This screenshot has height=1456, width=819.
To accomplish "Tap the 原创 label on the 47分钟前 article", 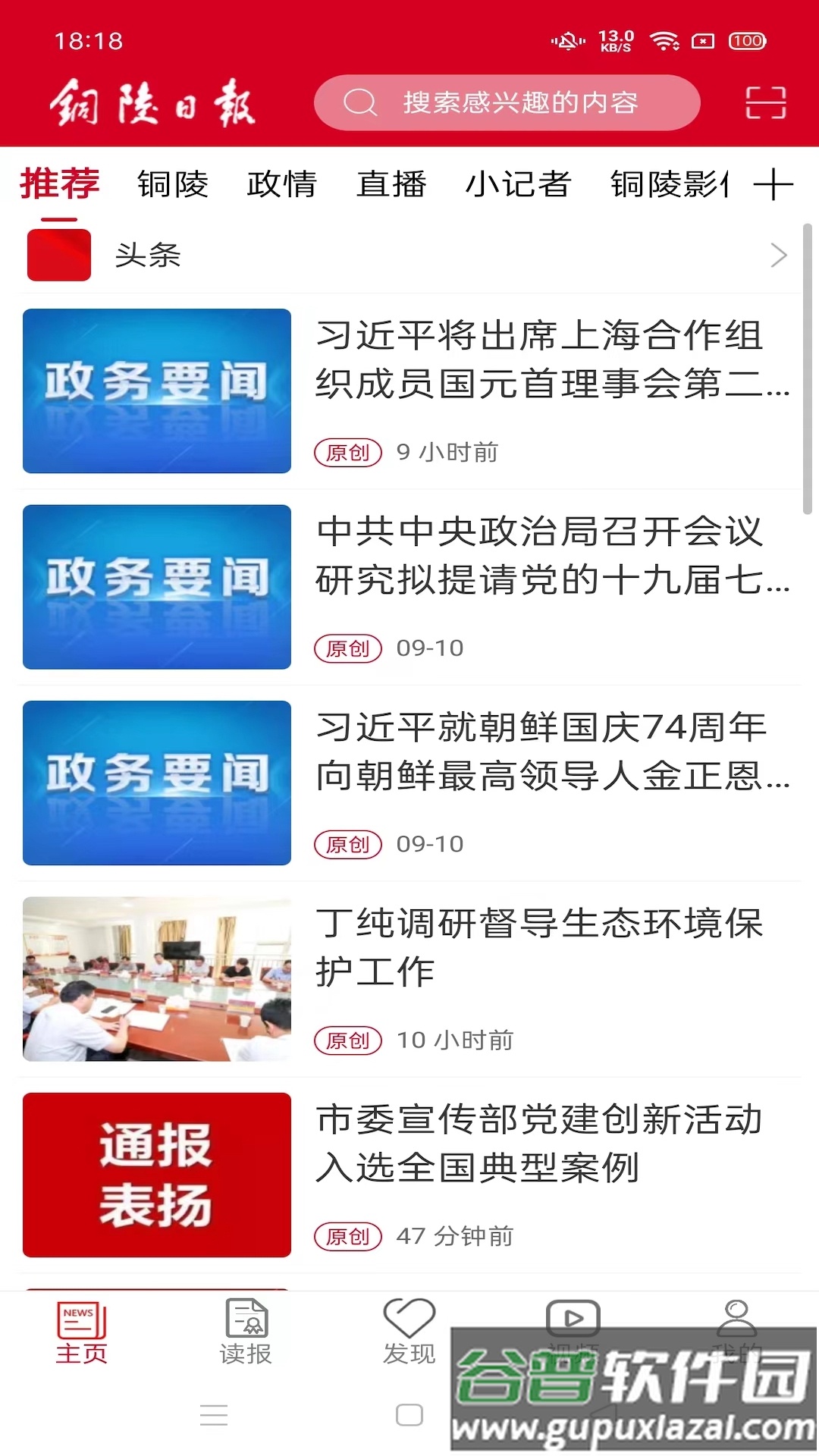I will (347, 1236).
